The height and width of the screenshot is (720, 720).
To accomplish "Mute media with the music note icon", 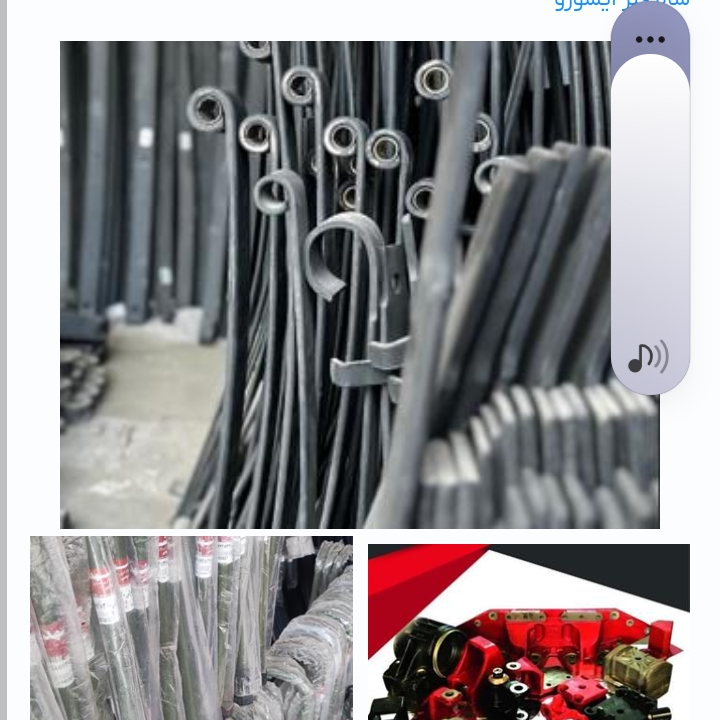I will 648,357.
